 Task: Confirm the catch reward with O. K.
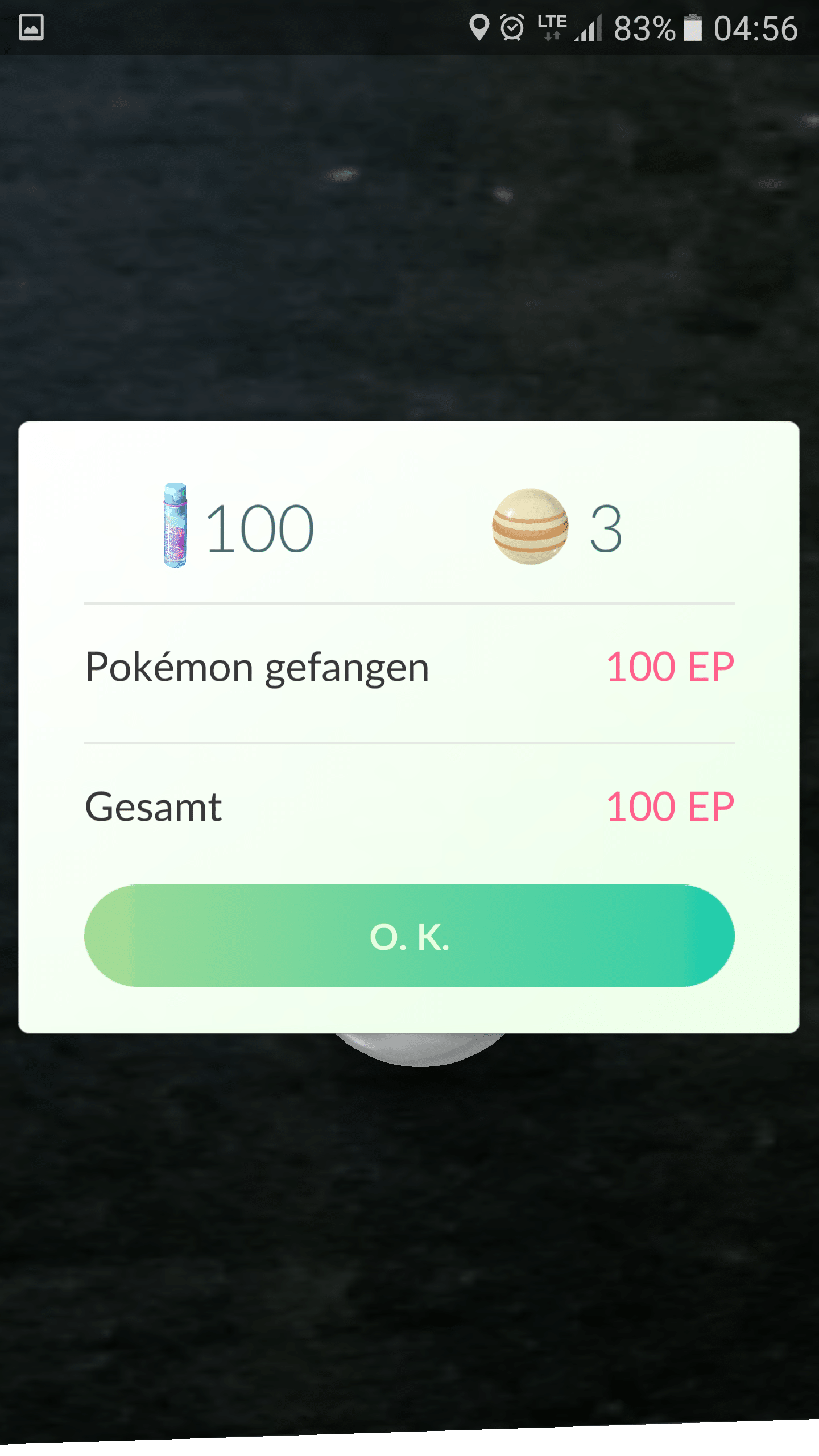[409, 936]
